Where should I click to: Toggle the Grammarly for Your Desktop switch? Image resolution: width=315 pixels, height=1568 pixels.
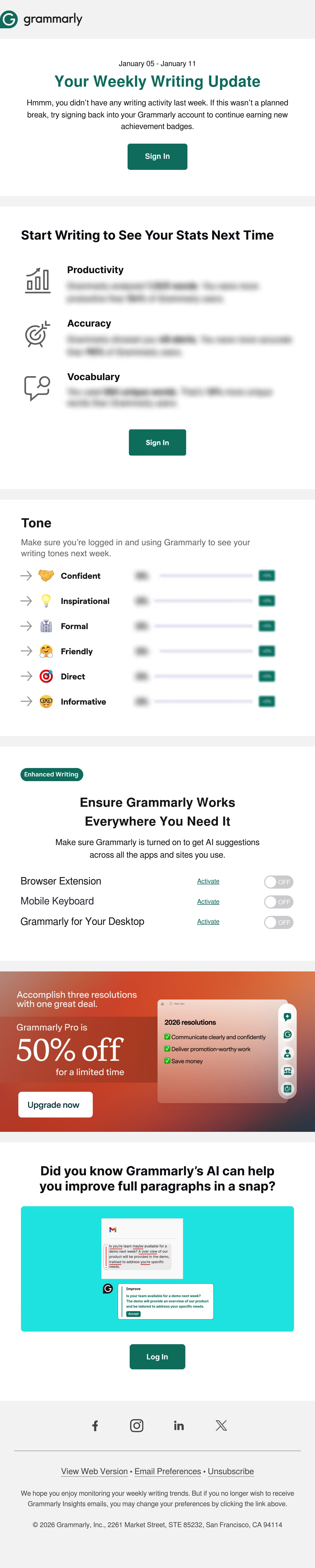point(279,922)
